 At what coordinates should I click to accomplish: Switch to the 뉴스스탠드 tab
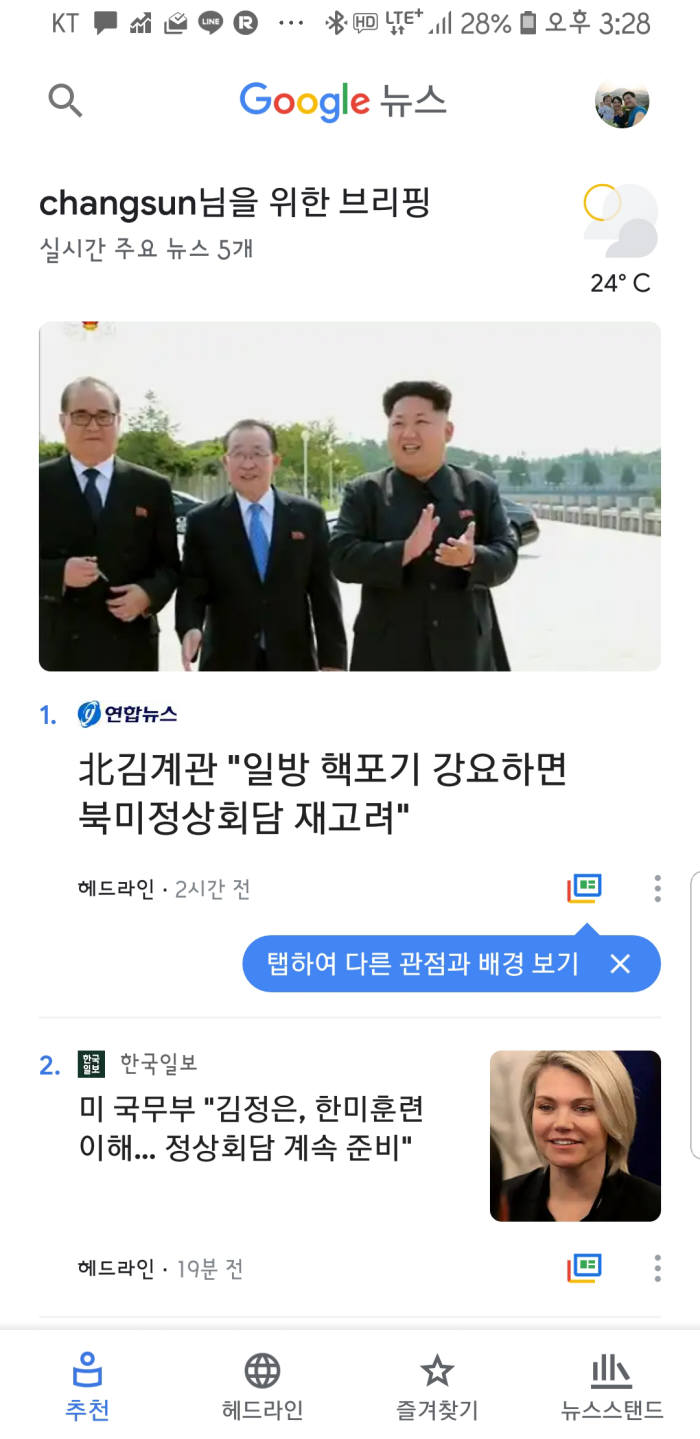[612, 1385]
